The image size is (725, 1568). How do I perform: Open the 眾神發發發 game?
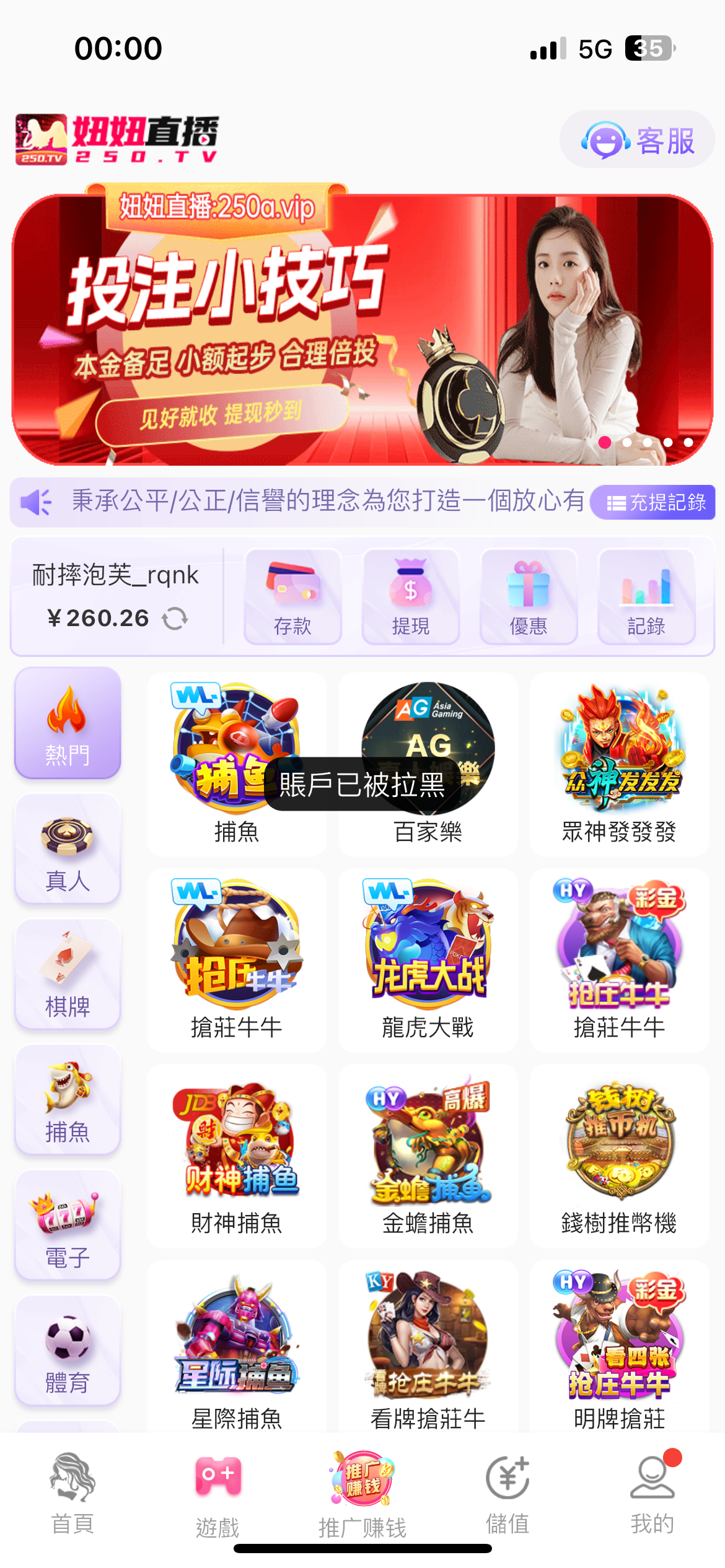pyautogui.click(x=619, y=764)
